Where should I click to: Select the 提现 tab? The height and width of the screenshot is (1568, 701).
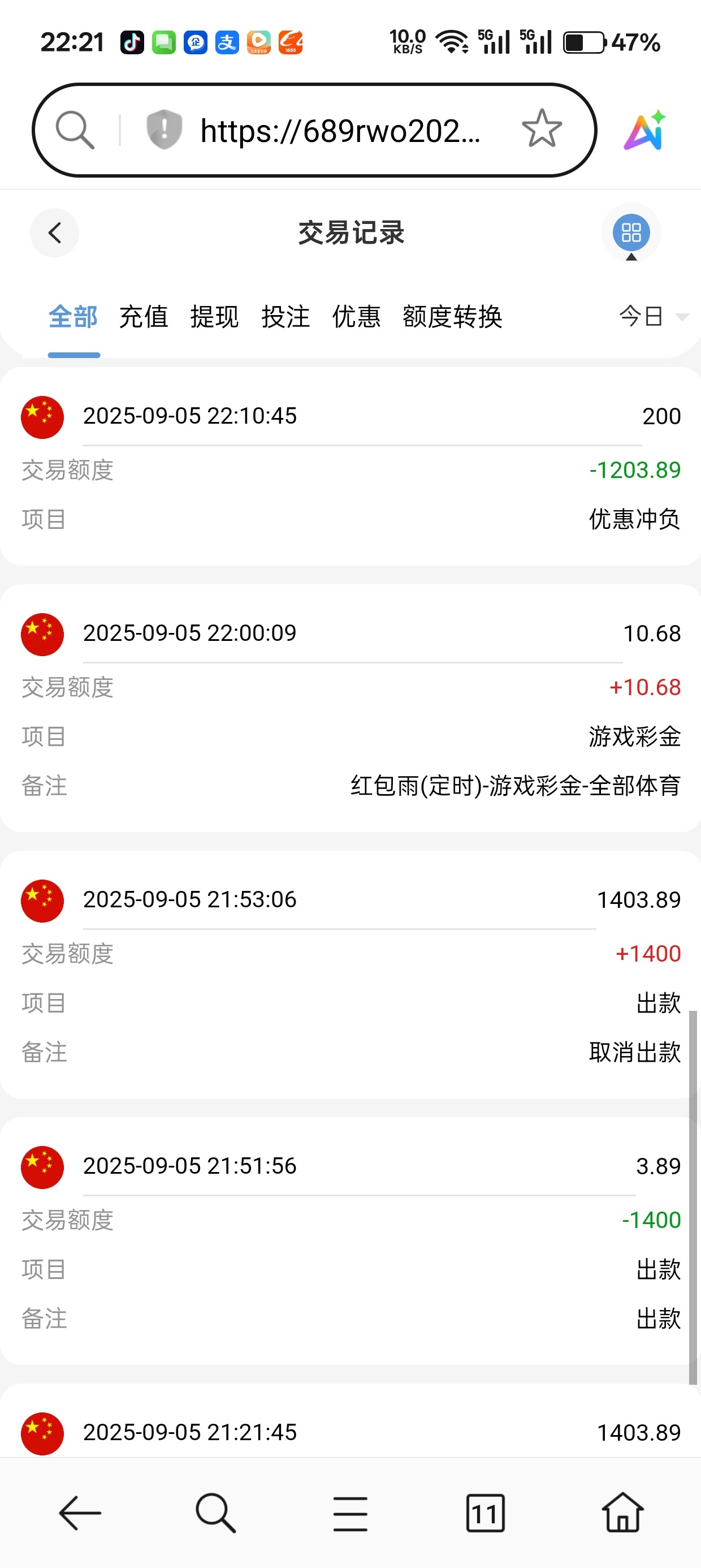coord(214,317)
